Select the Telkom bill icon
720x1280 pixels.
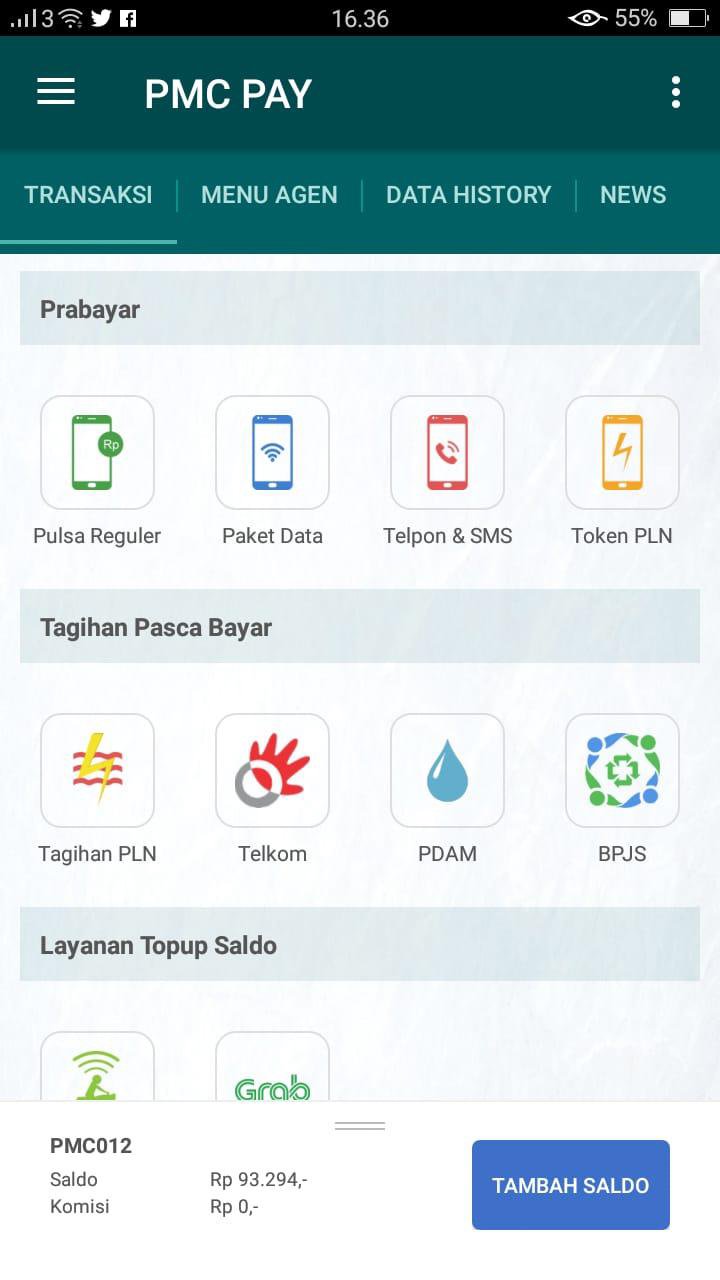(272, 770)
